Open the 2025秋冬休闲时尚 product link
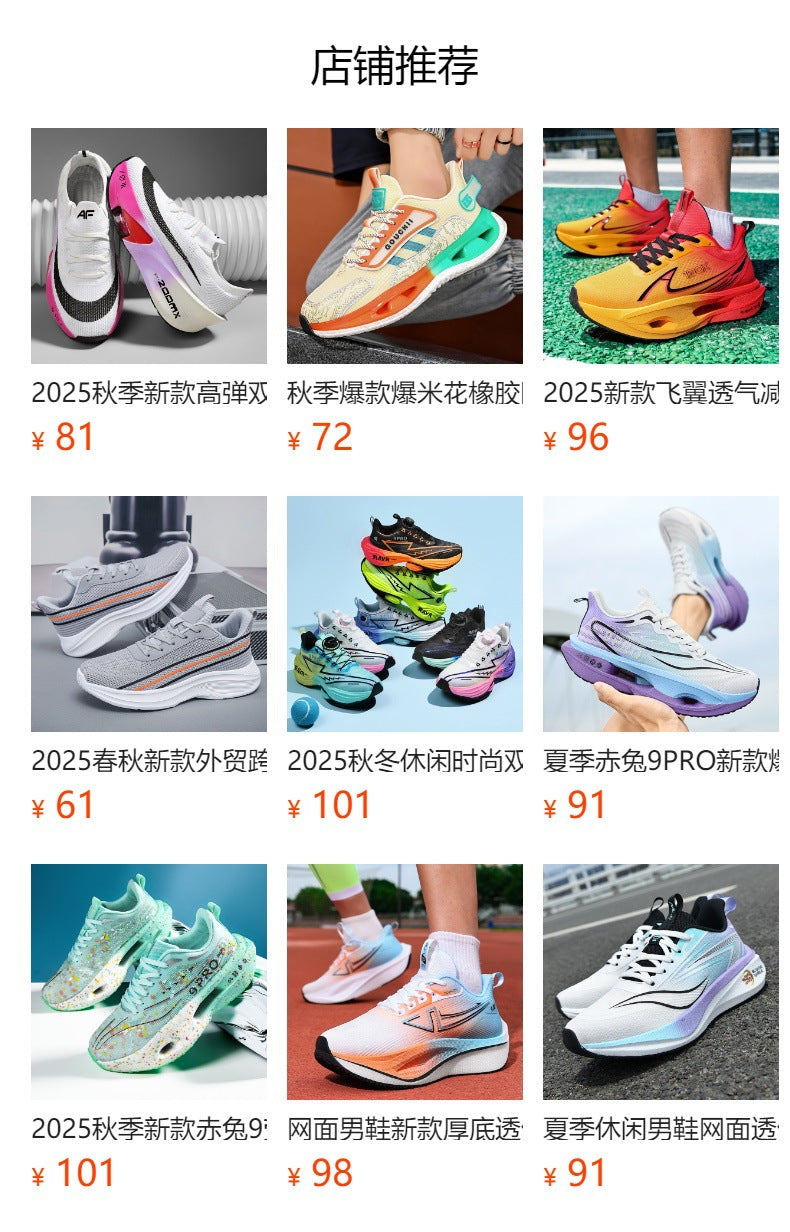This screenshot has width=790, height=1232. coord(395,758)
